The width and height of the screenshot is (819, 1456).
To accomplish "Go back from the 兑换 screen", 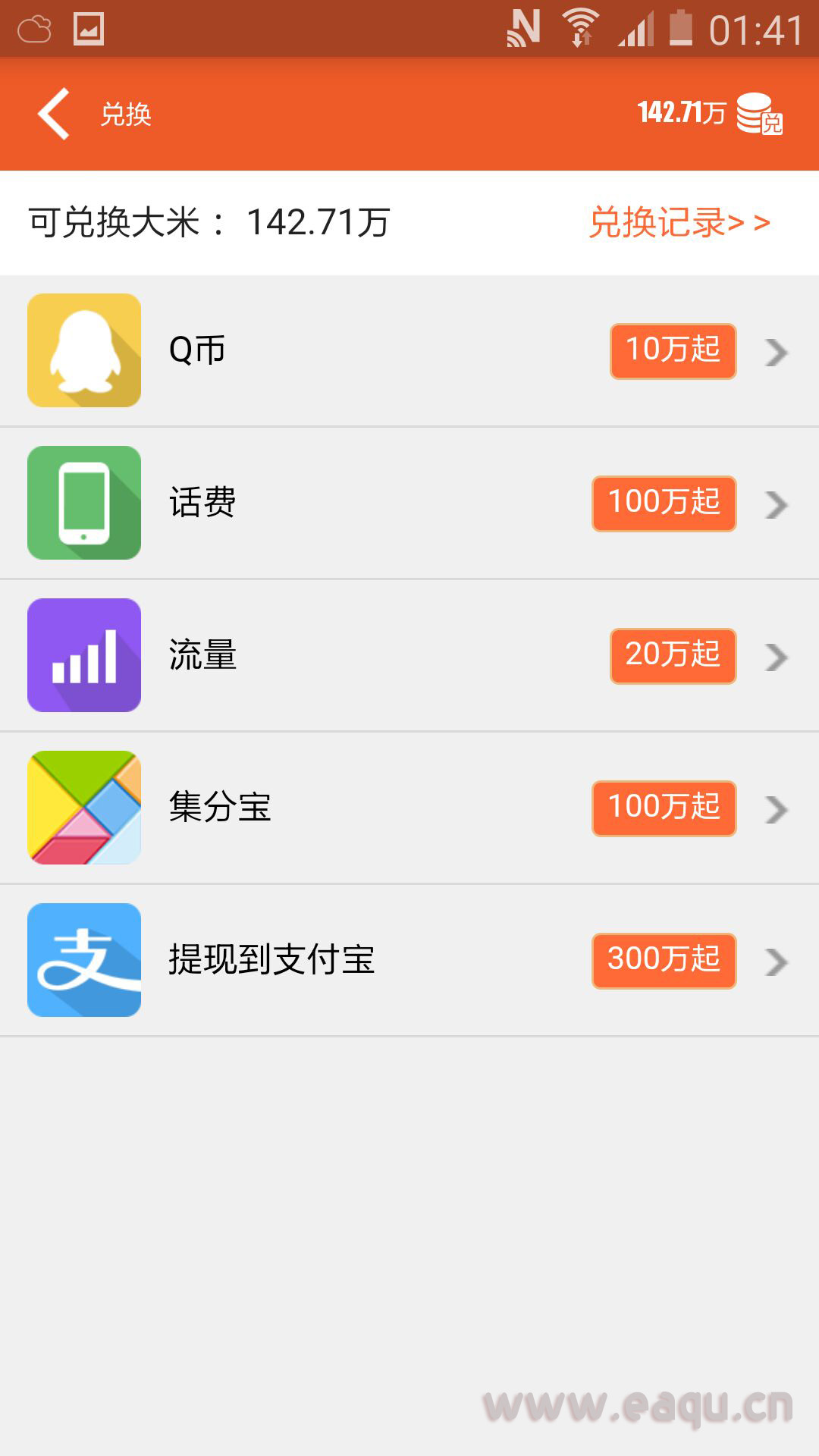I will point(55,114).
